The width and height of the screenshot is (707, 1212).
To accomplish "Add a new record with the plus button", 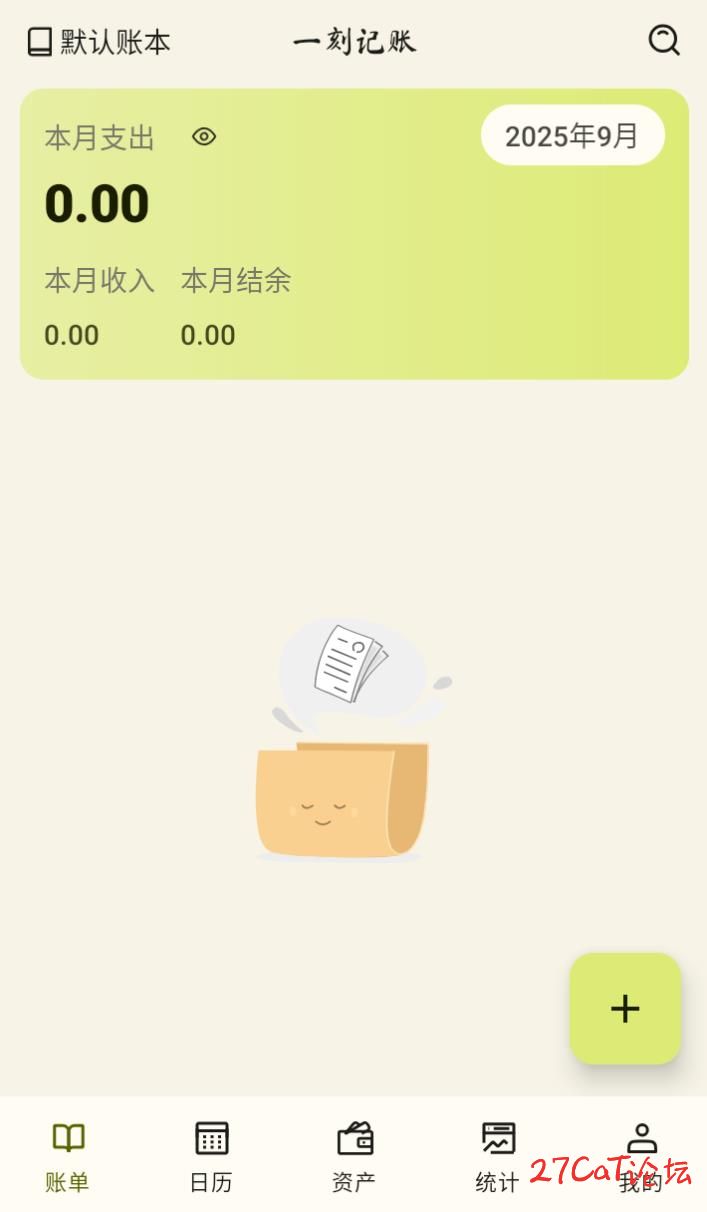I will pyautogui.click(x=625, y=1008).
